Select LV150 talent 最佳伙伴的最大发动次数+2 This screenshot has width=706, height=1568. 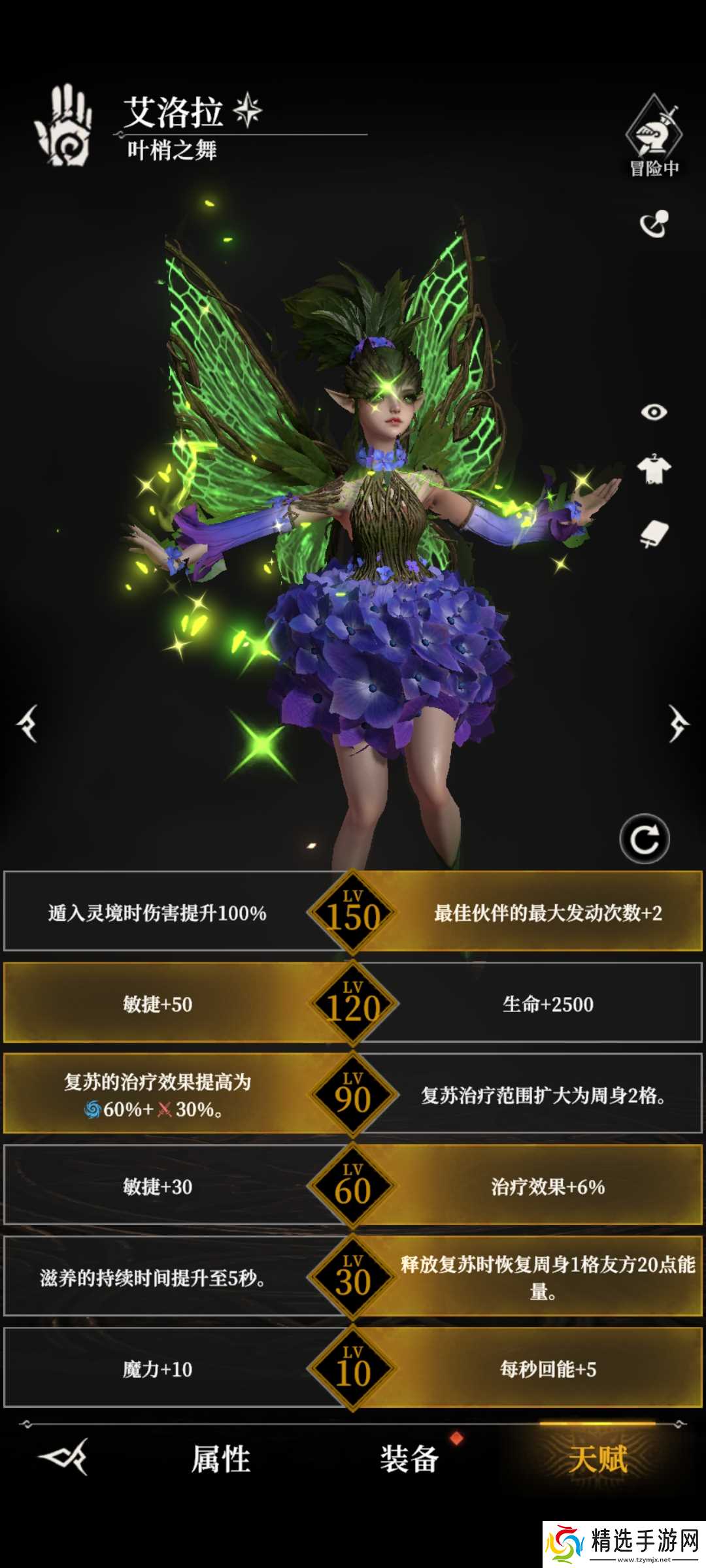[548, 912]
